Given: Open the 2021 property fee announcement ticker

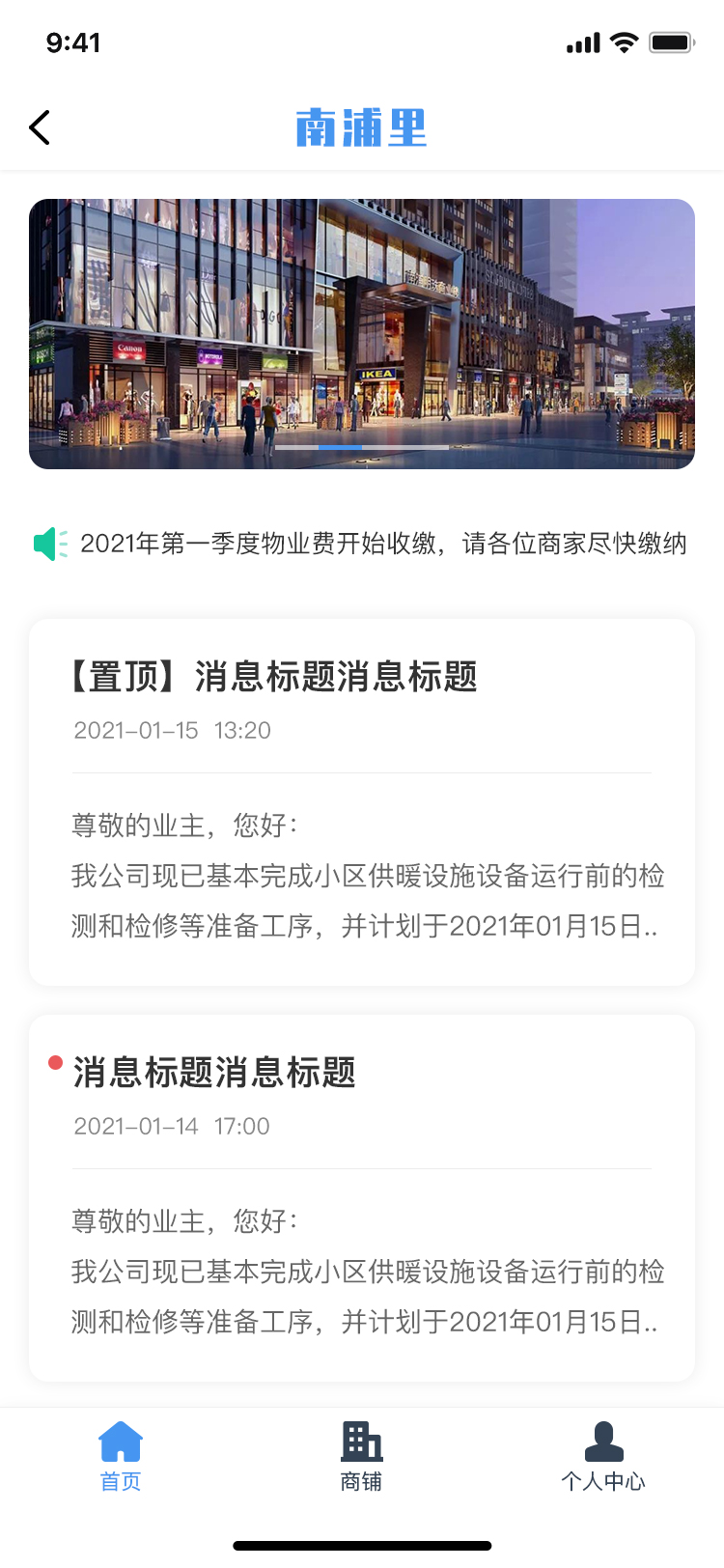Looking at the screenshot, I should pyautogui.click(x=382, y=544).
